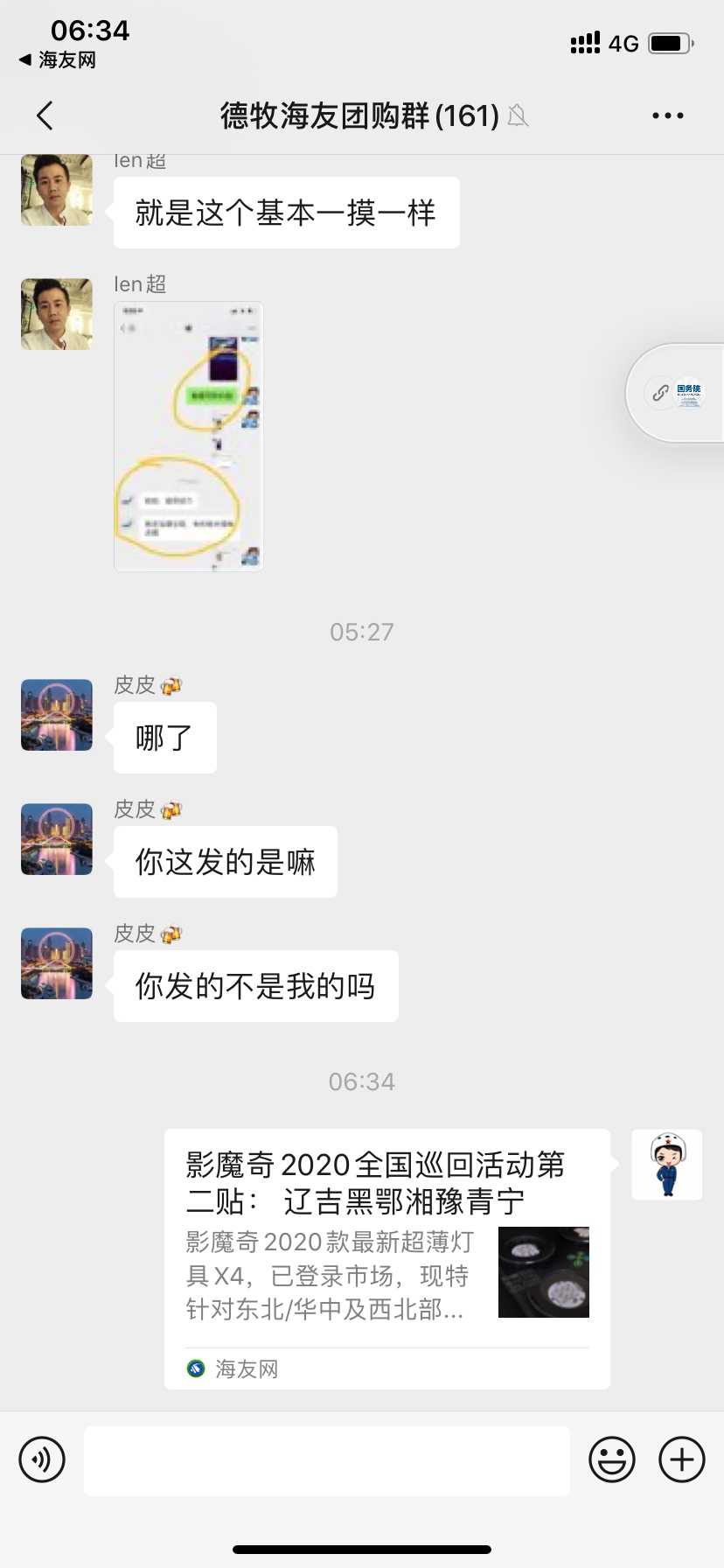The image size is (724, 1568).
Task: Open the shared 影魔奇2020 article card
Action: (386, 1257)
